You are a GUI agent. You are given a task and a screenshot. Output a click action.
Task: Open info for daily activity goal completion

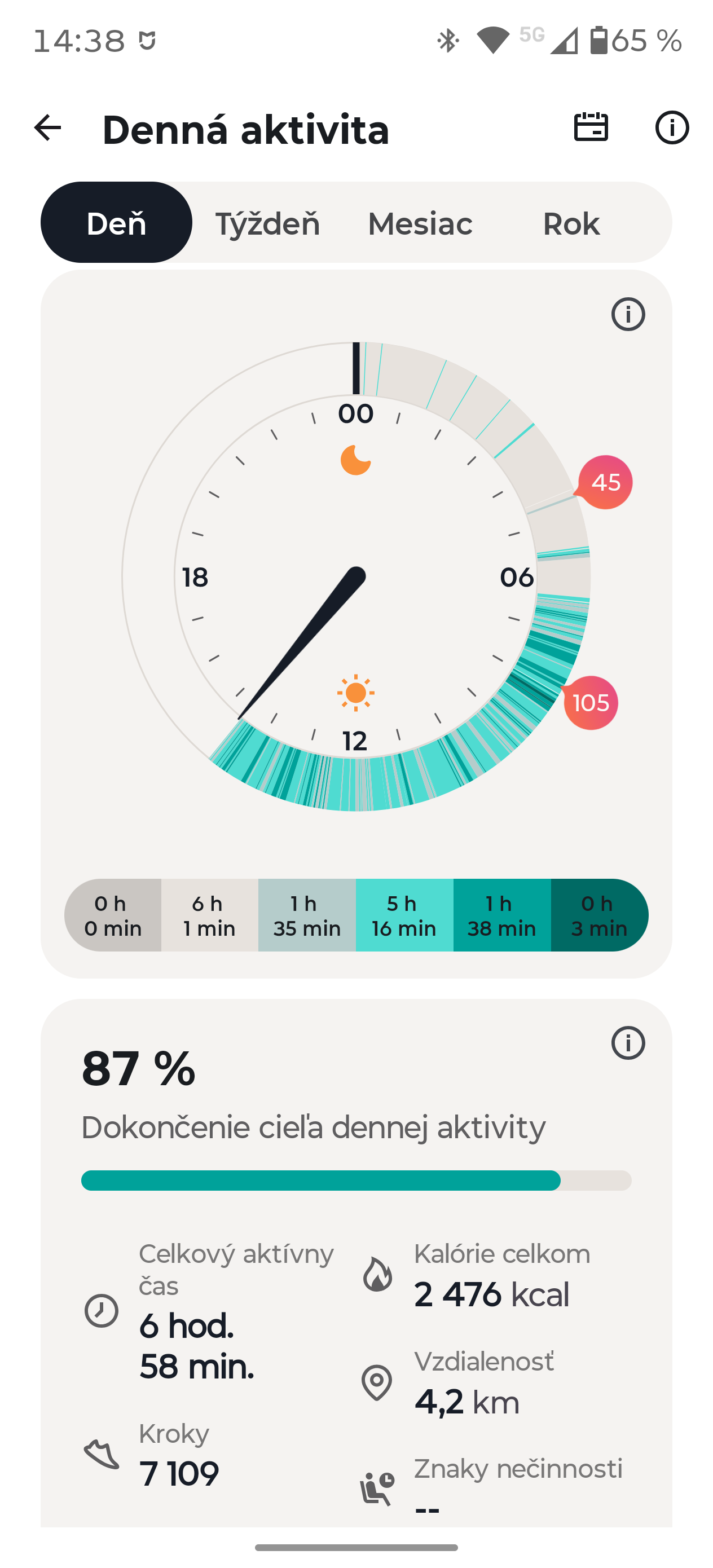pyautogui.click(x=628, y=1043)
